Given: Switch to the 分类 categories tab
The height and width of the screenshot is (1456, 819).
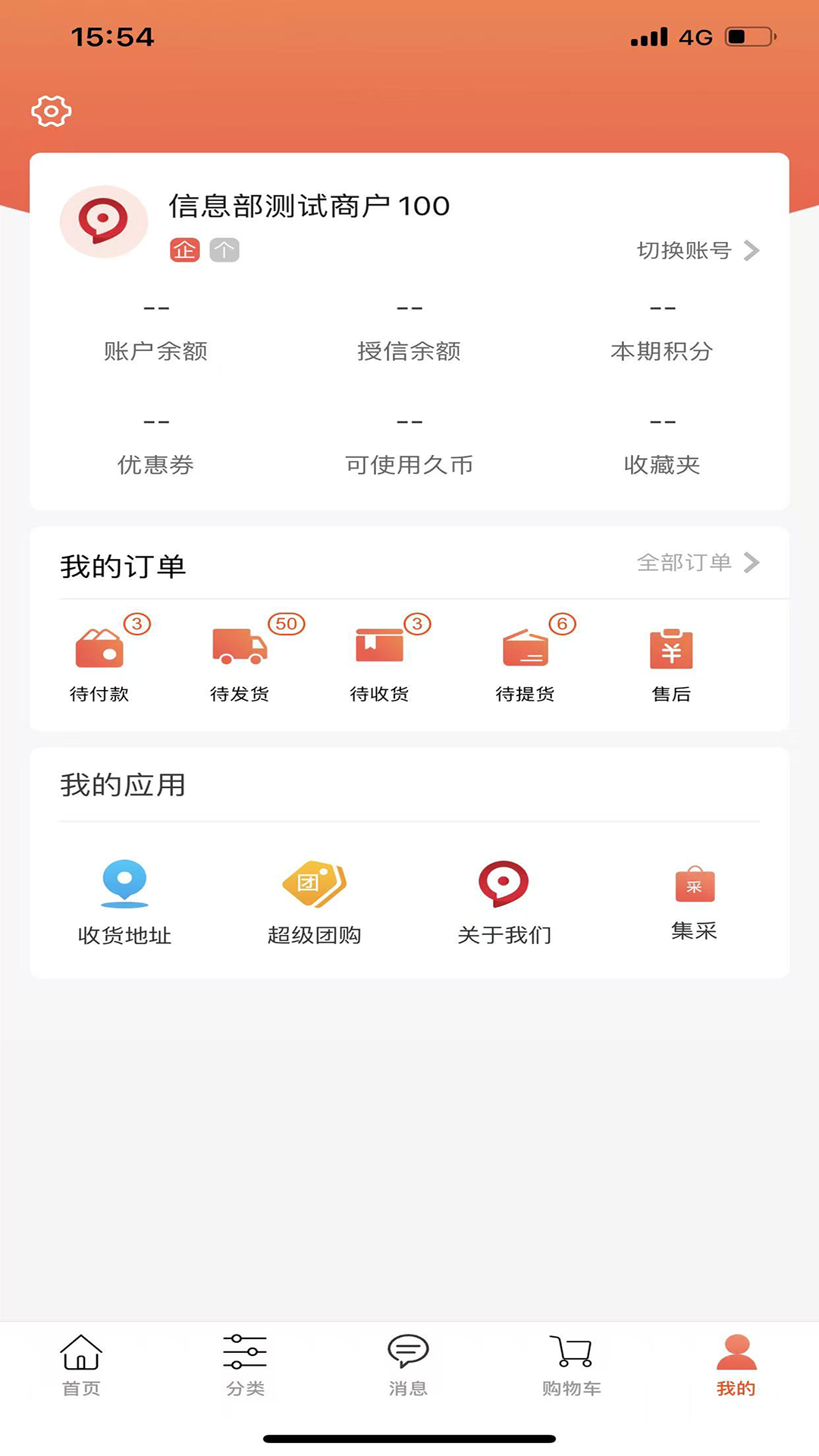Looking at the screenshot, I should pos(244,1365).
